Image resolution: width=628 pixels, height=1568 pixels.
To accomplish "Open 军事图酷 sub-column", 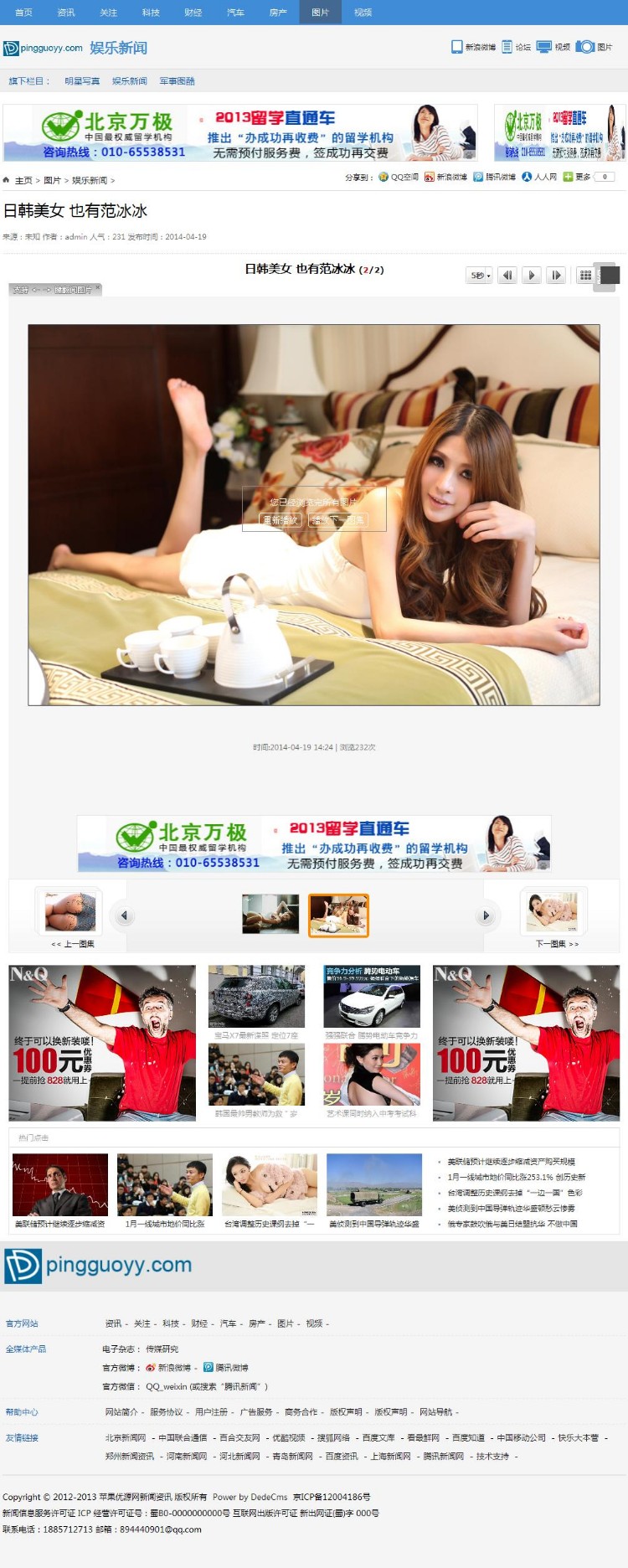I will point(177,81).
